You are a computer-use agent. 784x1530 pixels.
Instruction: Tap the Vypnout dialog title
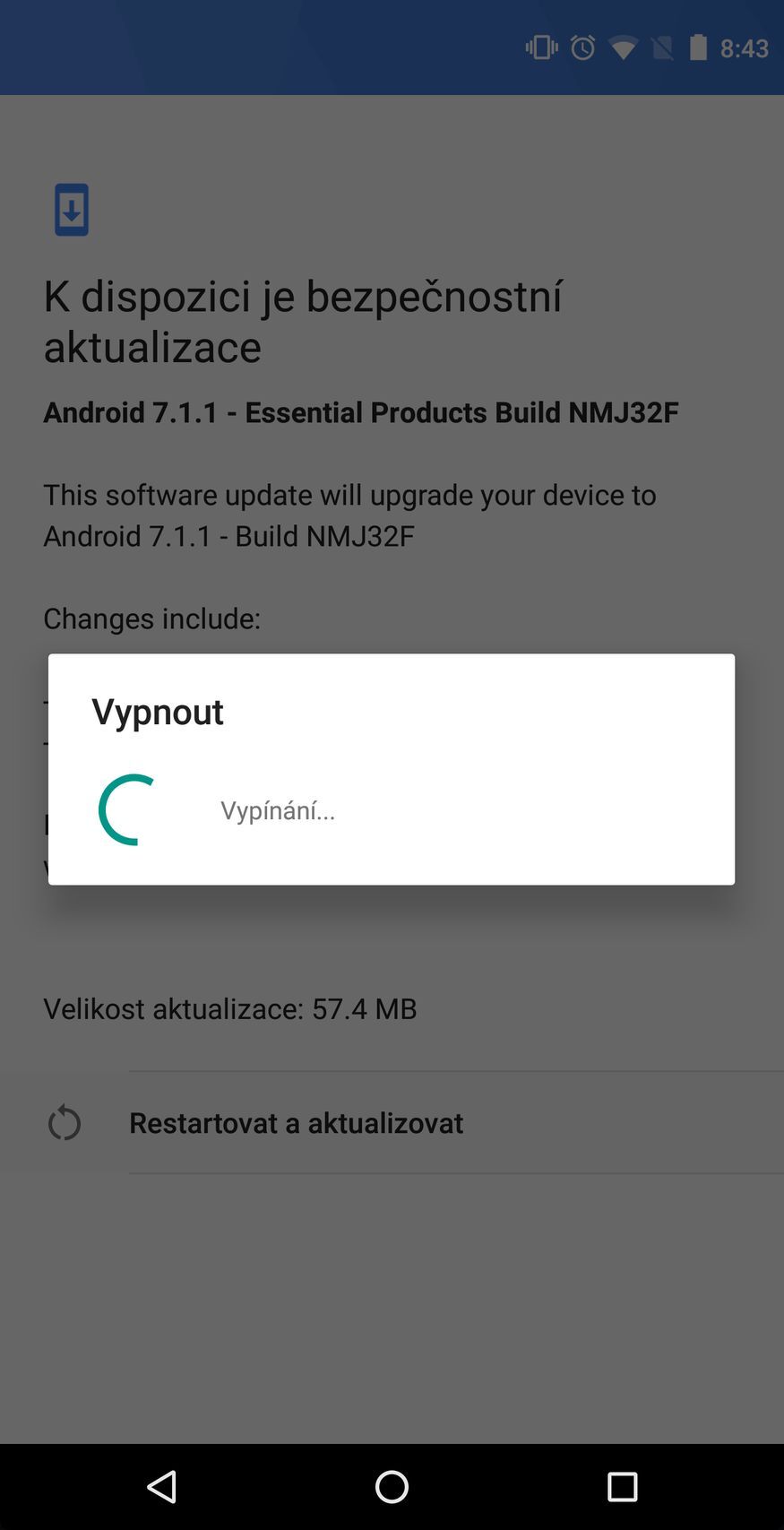pyautogui.click(x=157, y=711)
